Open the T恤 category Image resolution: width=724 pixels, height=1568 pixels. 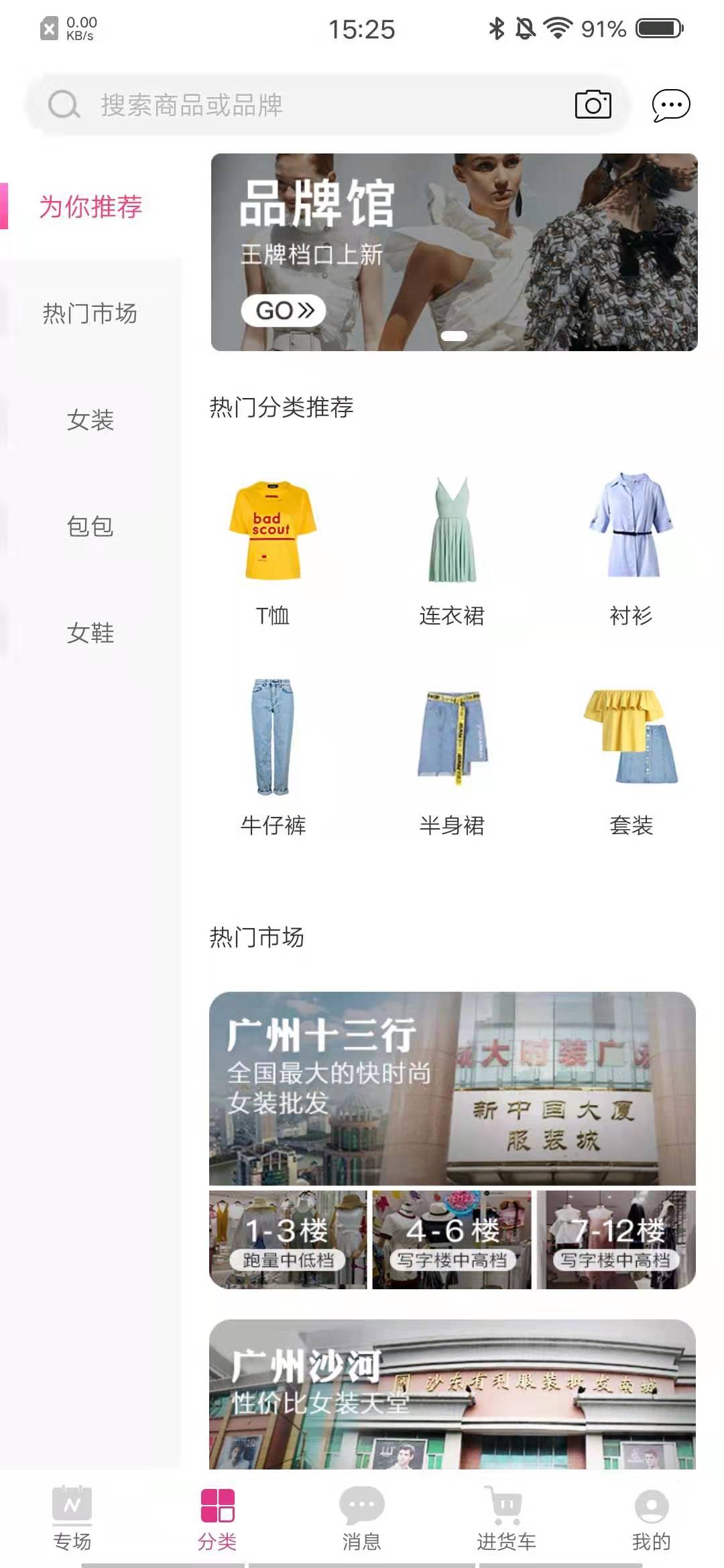pyautogui.click(x=273, y=549)
